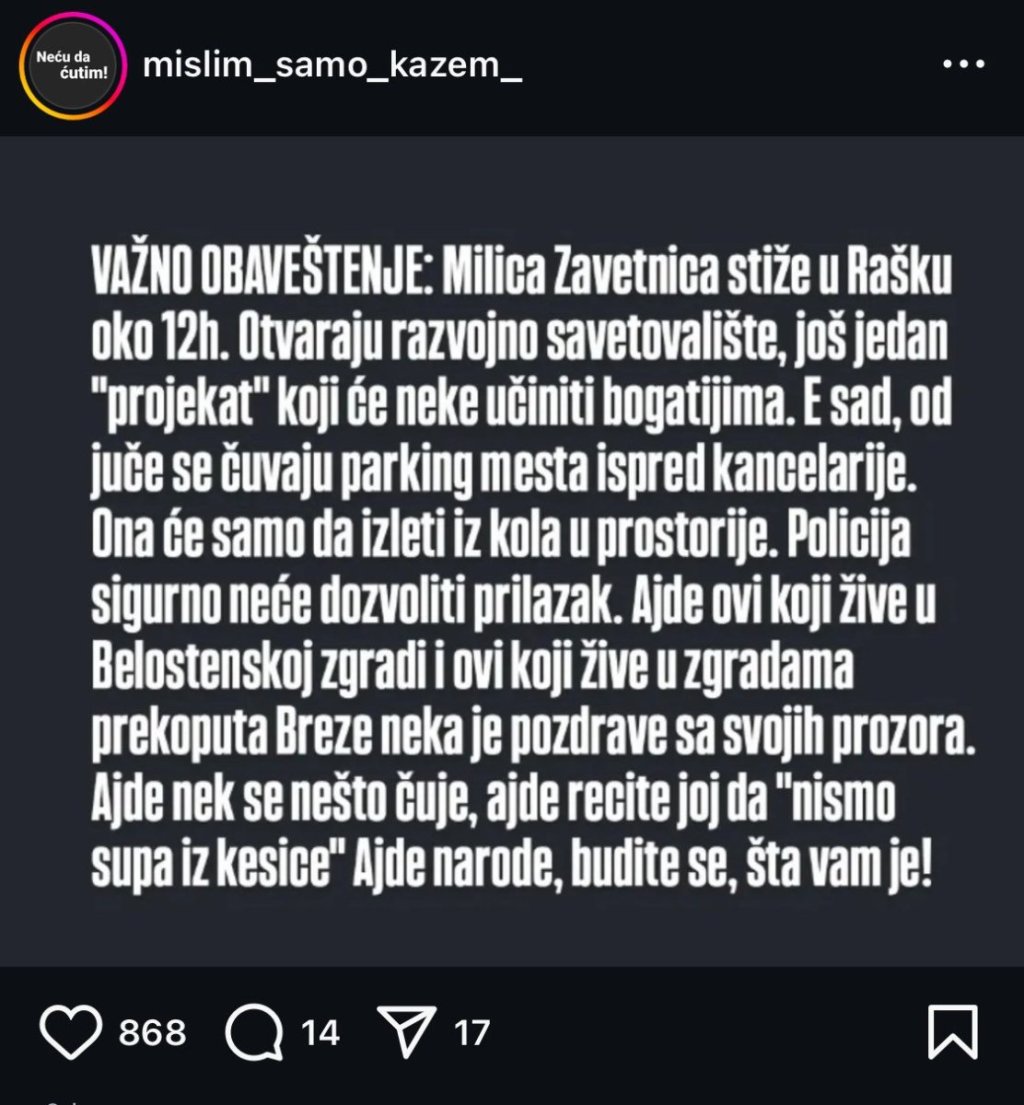Screen dimensions: 1024x1105
Task: Share the post with the paper plane
Action: (x=406, y=1031)
